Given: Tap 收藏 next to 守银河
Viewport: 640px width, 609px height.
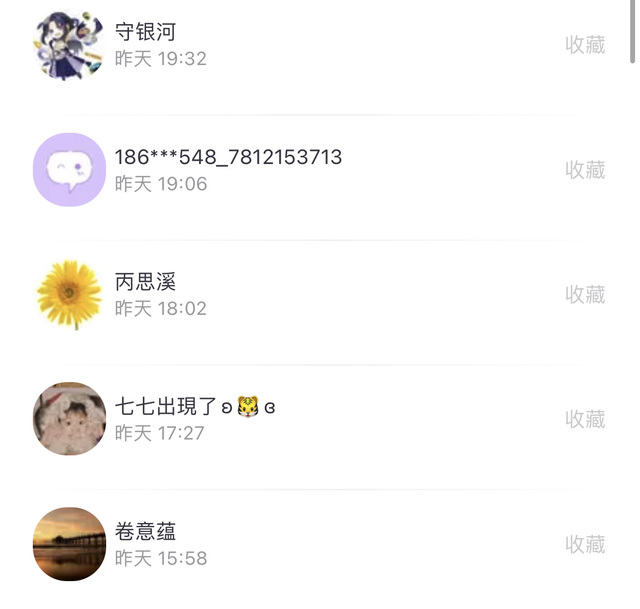Looking at the screenshot, I should (x=585, y=45).
